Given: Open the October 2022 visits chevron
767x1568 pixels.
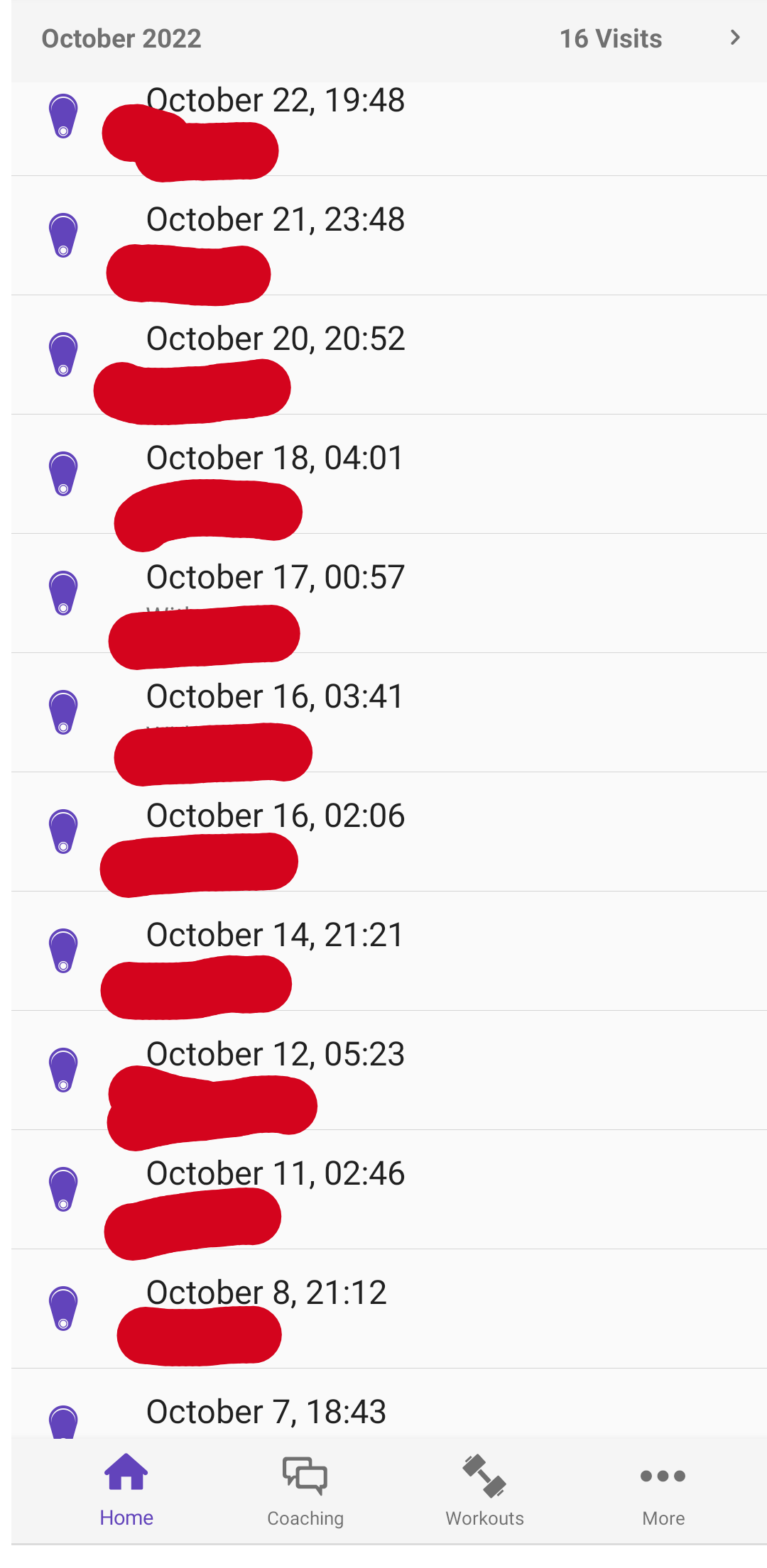Looking at the screenshot, I should click(735, 38).
